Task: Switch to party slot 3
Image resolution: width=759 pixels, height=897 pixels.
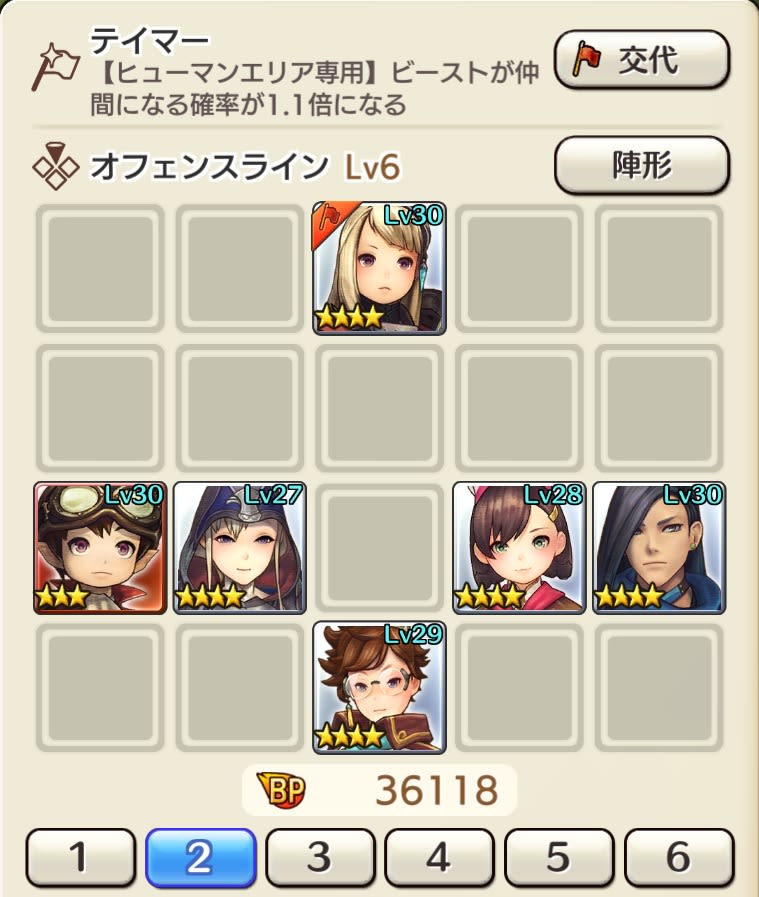Action: point(319,857)
